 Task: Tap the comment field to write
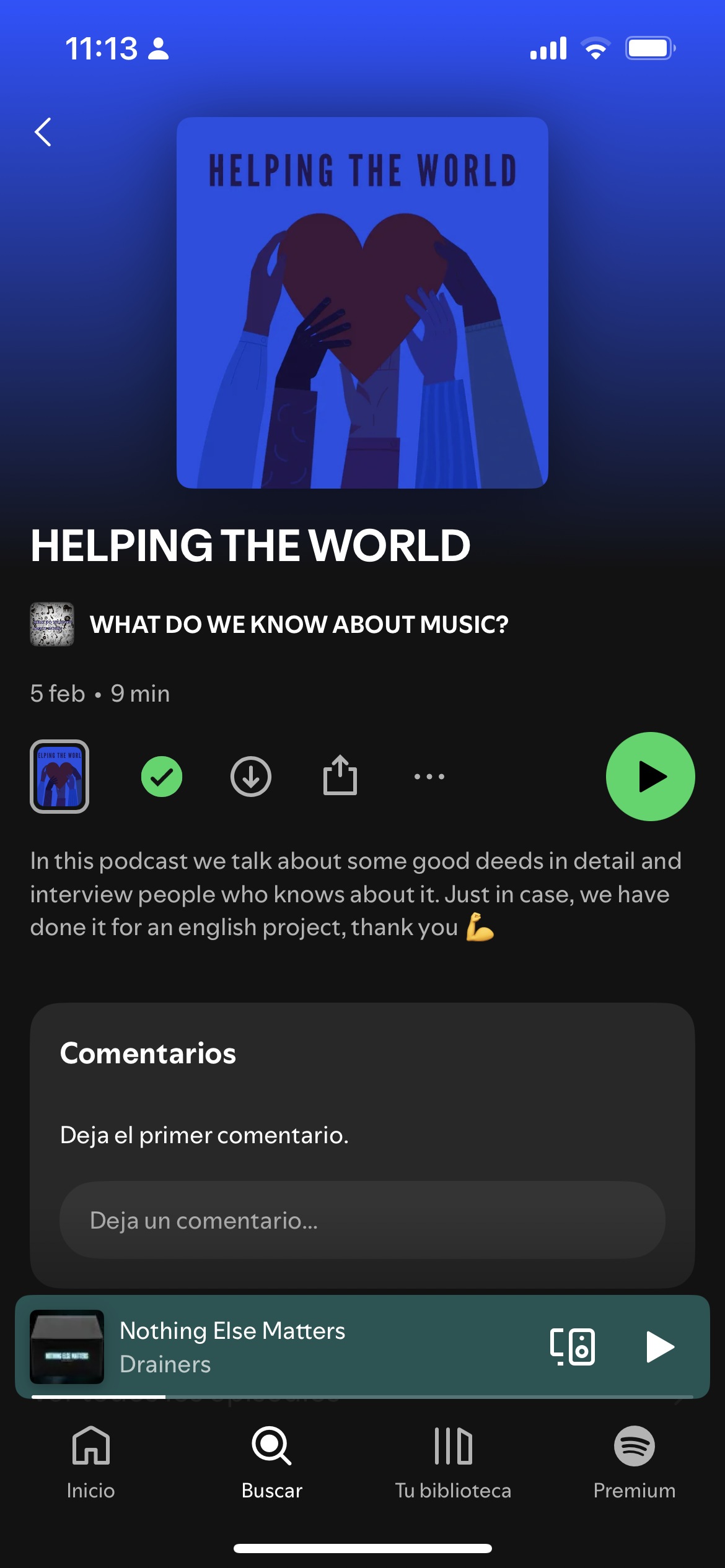362,1220
